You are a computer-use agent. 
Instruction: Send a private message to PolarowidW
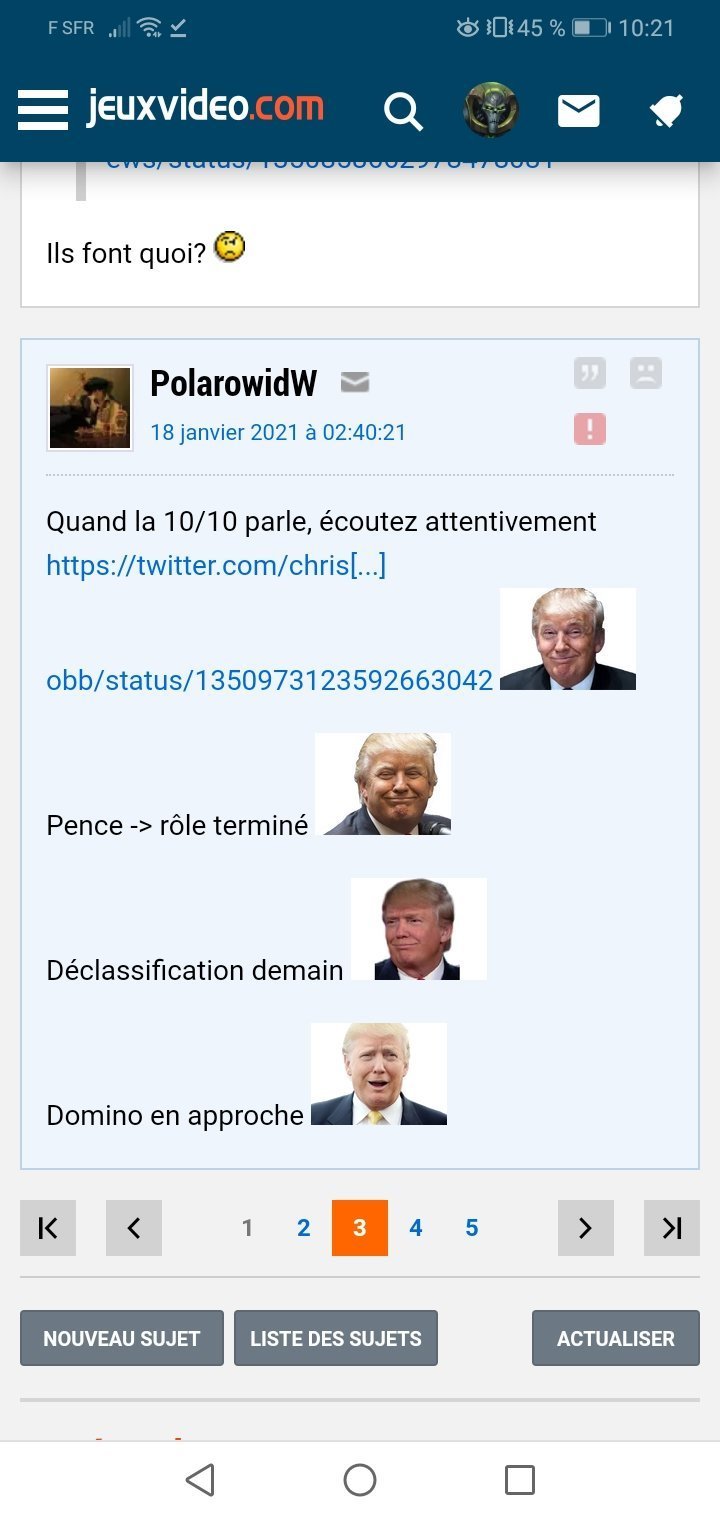pyautogui.click(x=355, y=382)
